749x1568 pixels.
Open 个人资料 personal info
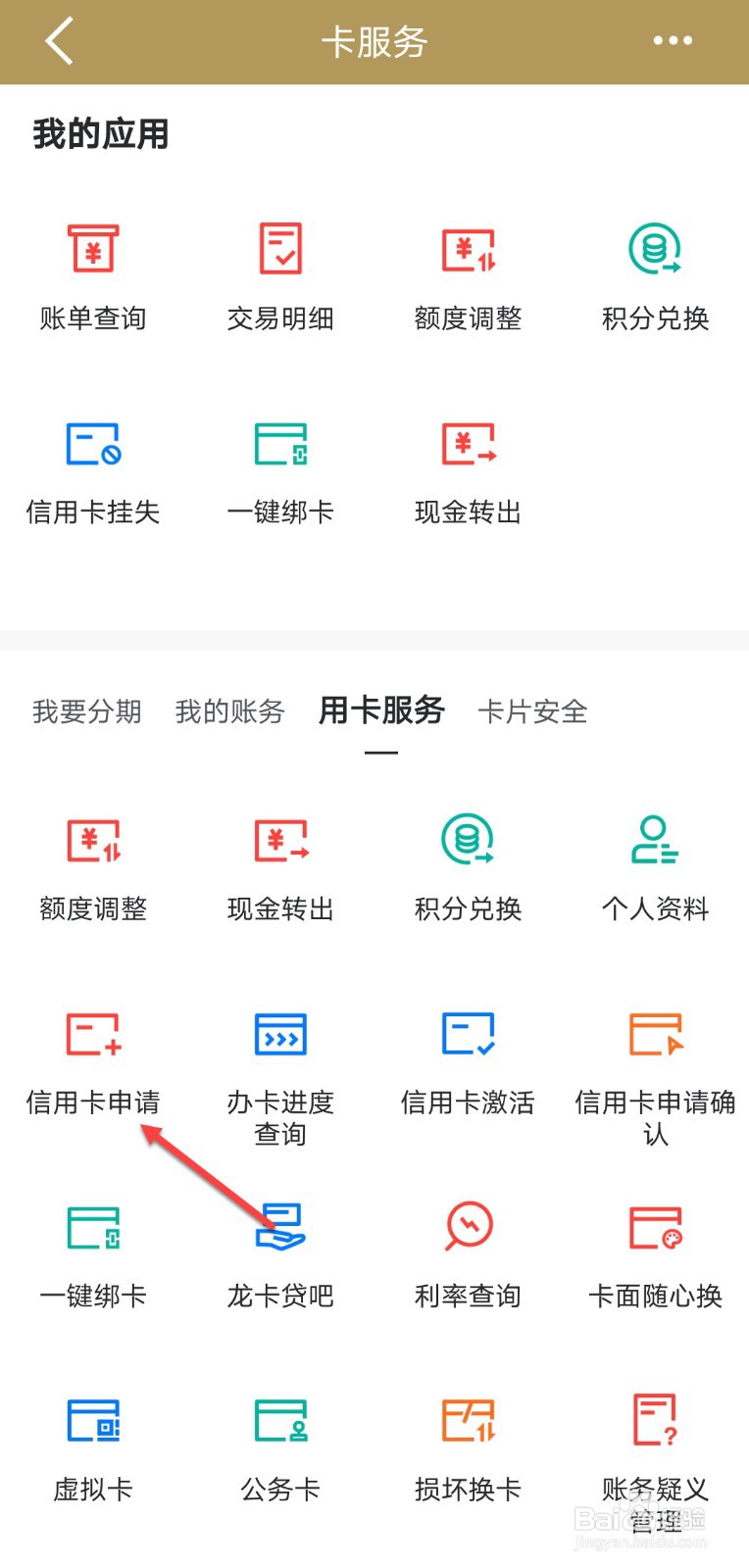tap(655, 865)
